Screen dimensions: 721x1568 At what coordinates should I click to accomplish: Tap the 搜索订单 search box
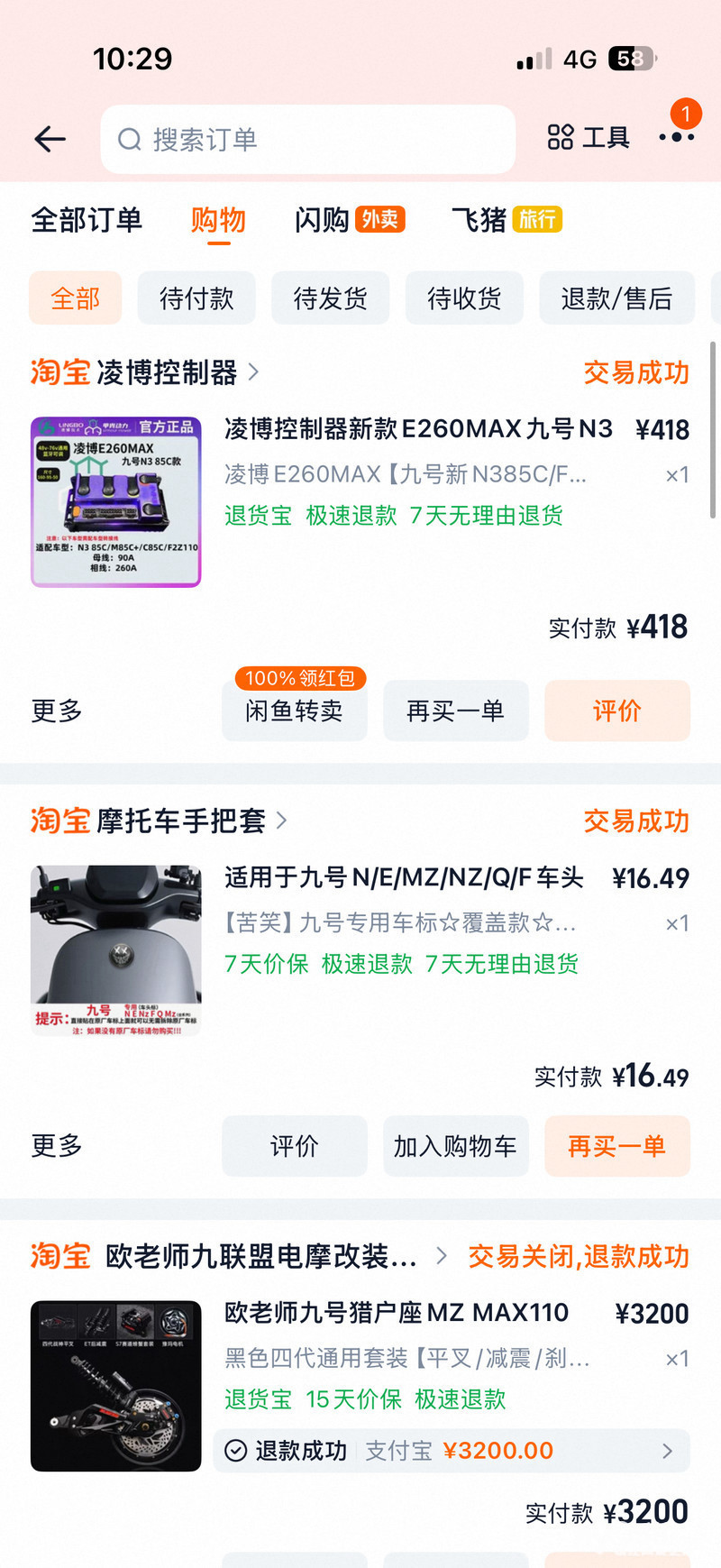307,140
